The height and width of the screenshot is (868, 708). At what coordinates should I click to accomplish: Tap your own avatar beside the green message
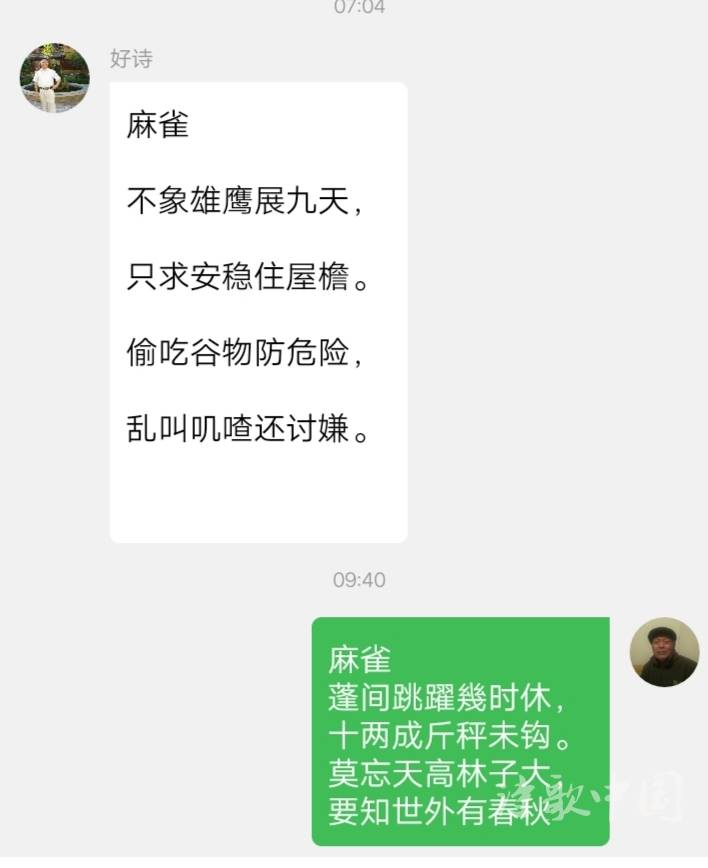point(664,652)
